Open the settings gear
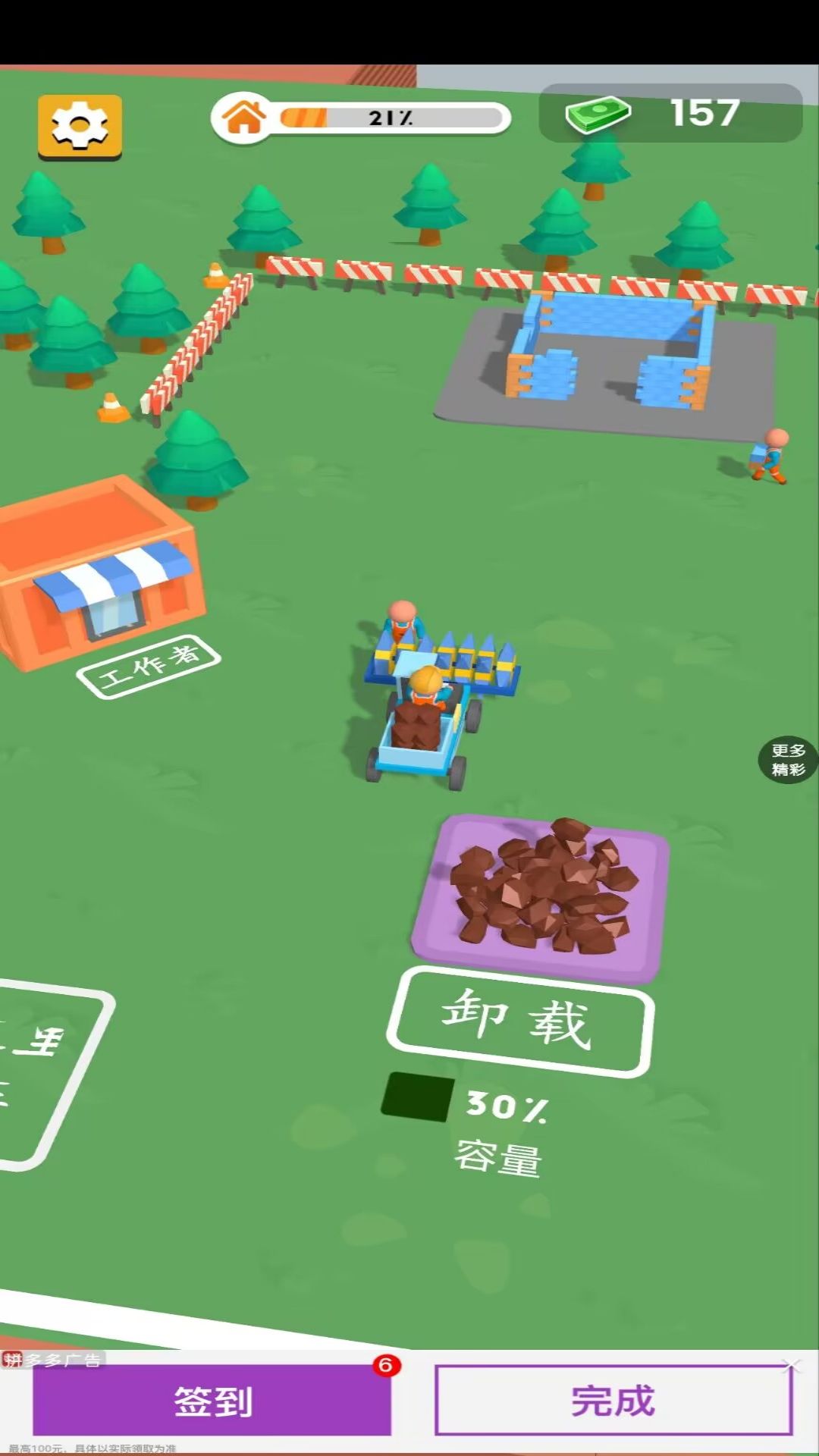 pos(80,126)
